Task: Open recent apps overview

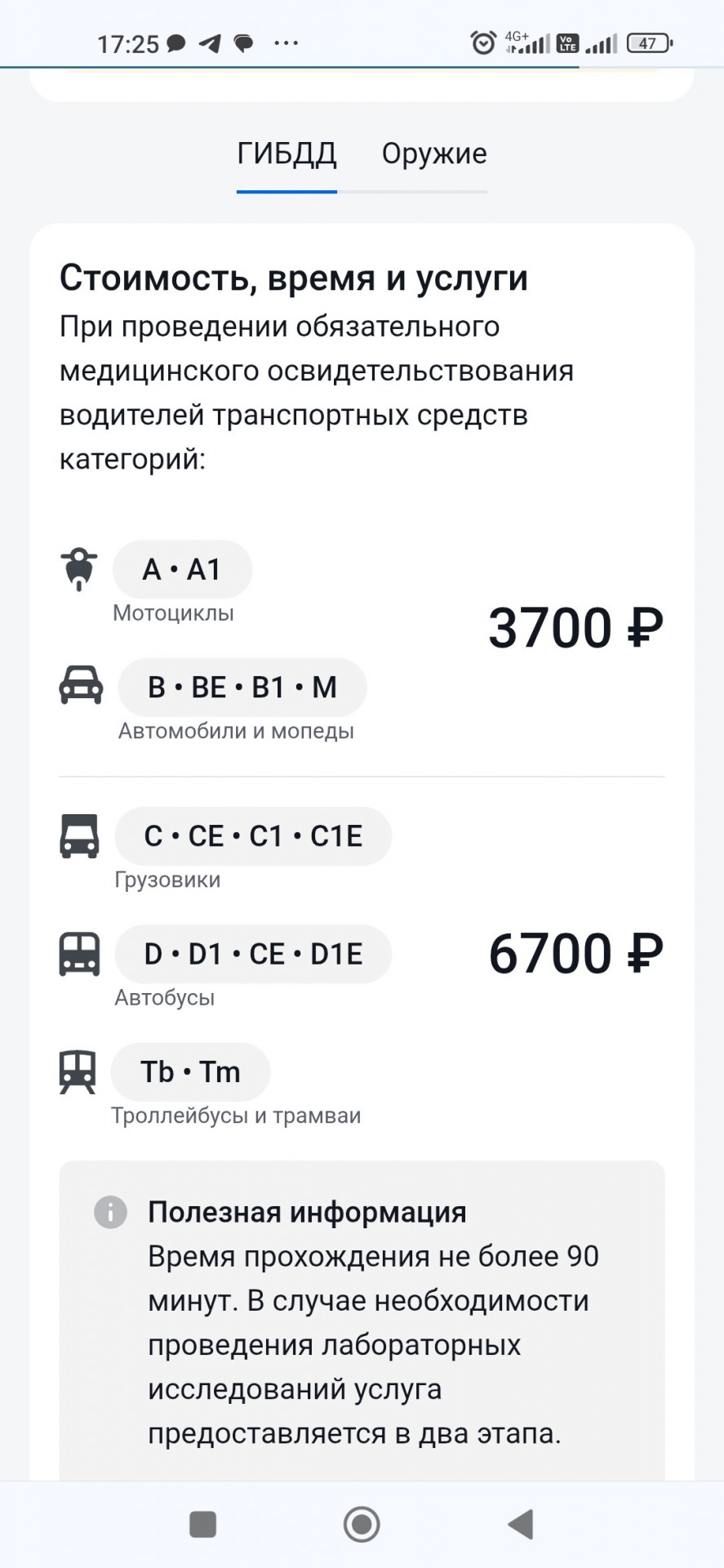Action: click(x=202, y=1524)
